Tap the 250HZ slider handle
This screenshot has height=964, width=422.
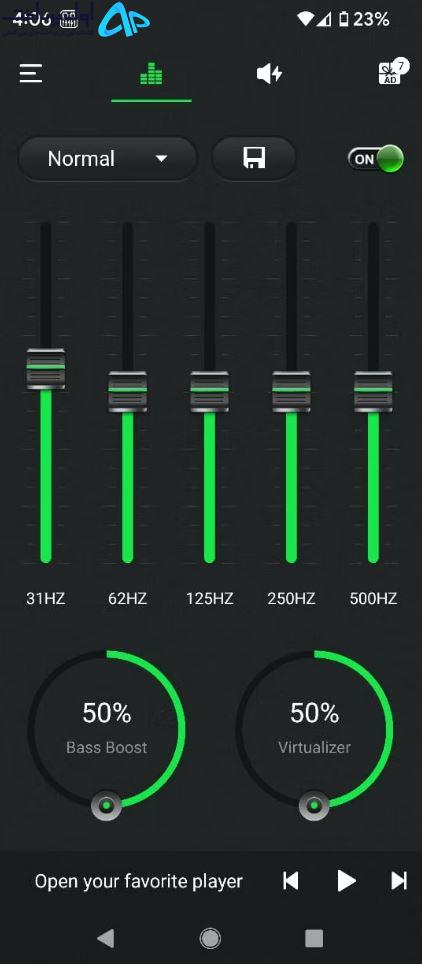pyautogui.click(x=292, y=392)
